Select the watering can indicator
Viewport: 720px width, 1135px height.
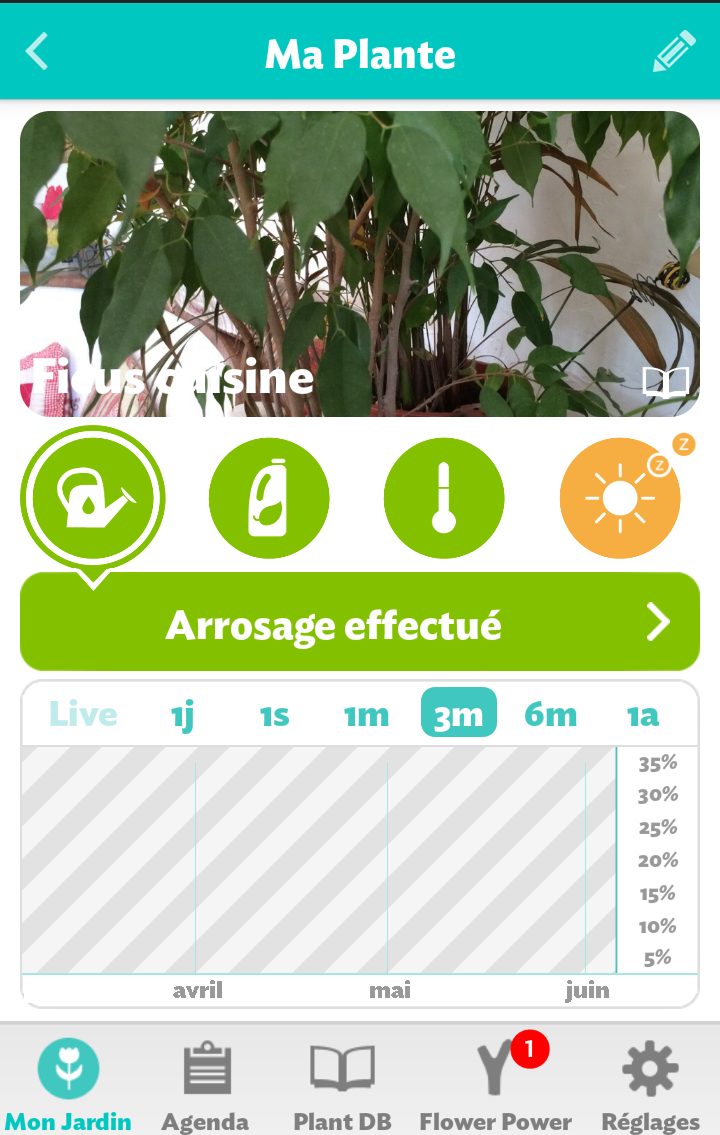tap(93, 497)
